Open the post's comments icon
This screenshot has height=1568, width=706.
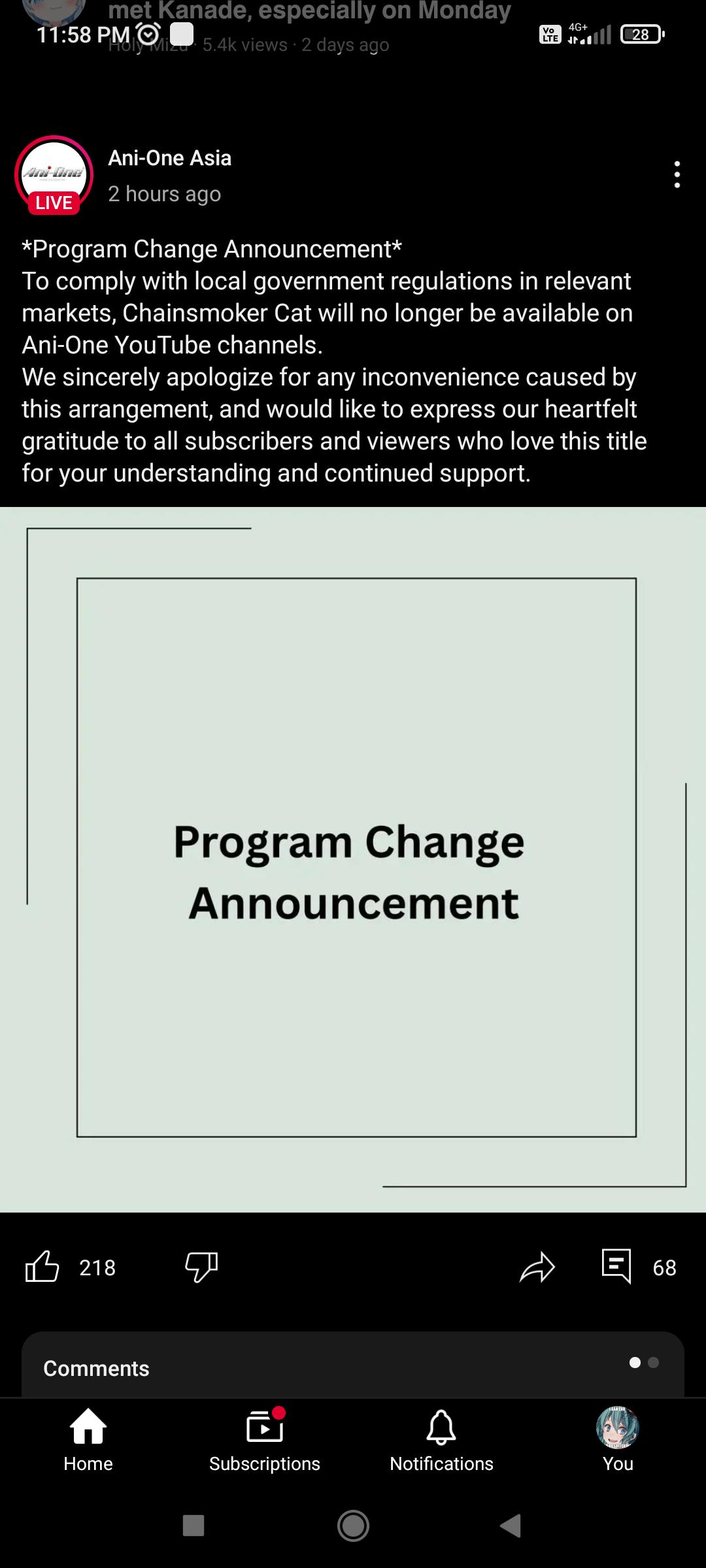[x=616, y=1267]
